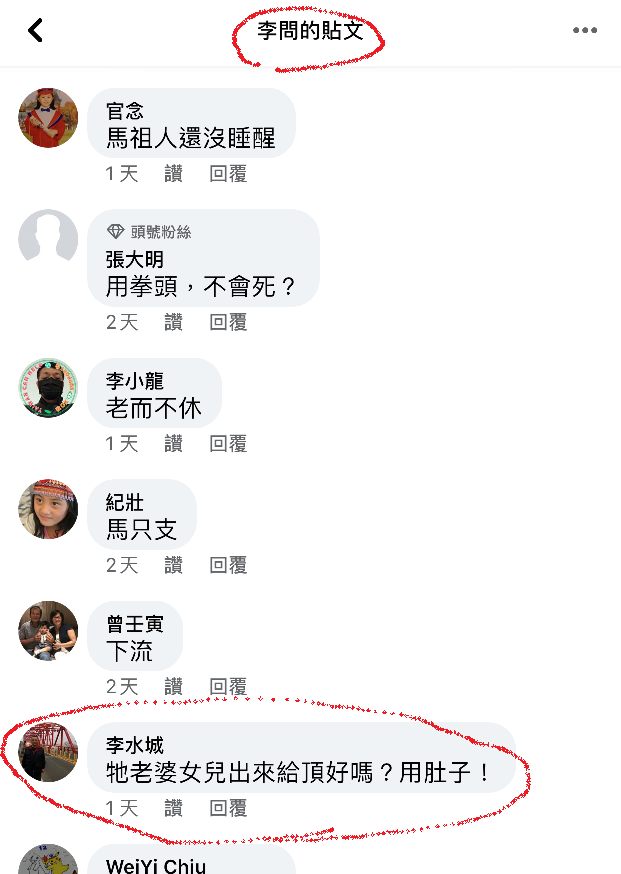Like 曾王寅's comment 下流

174,687
